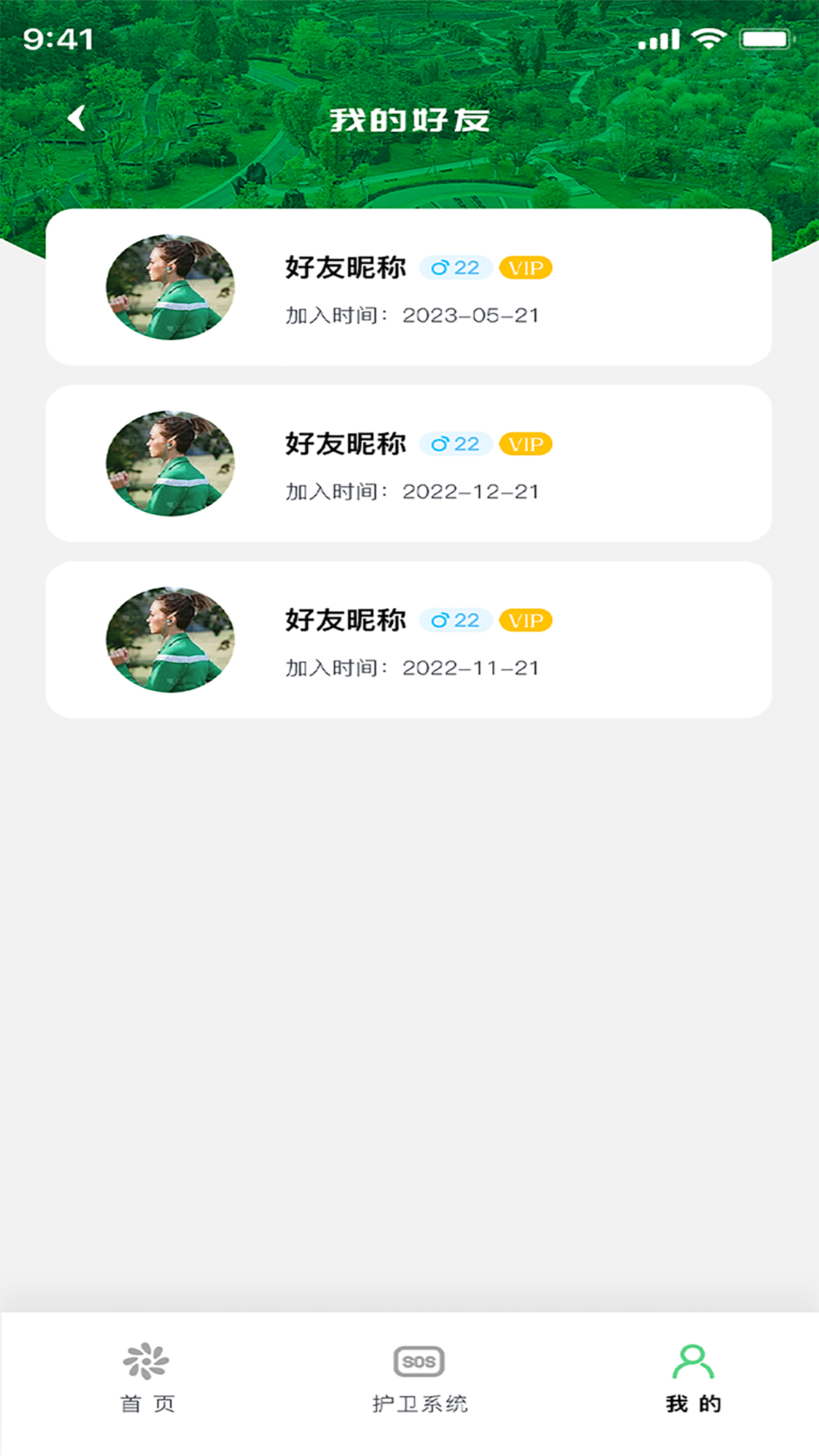This screenshot has width=819, height=1456.
Task: Open friend who joined 2023-05-21
Action: tap(408, 287)
